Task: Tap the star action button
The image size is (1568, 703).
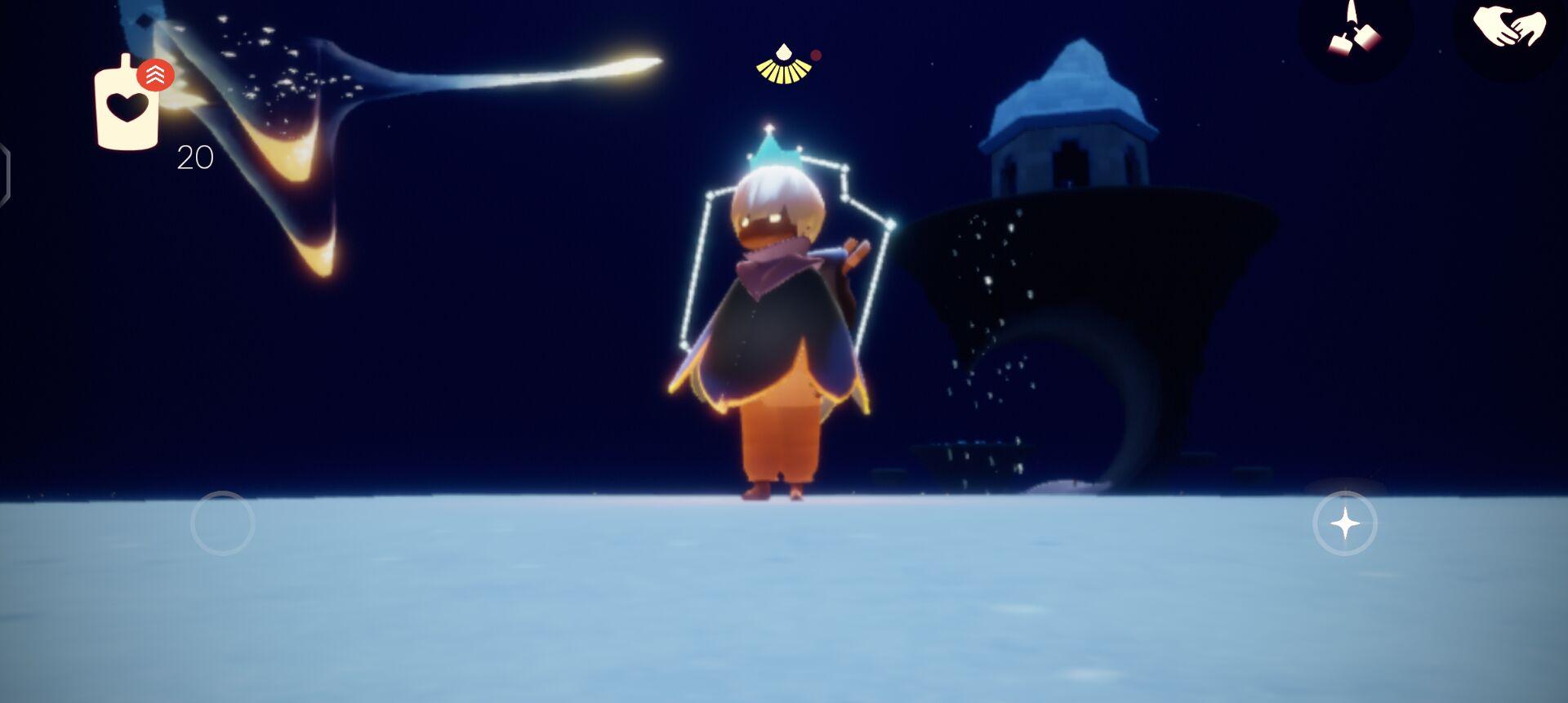Action: (1344, 523)
